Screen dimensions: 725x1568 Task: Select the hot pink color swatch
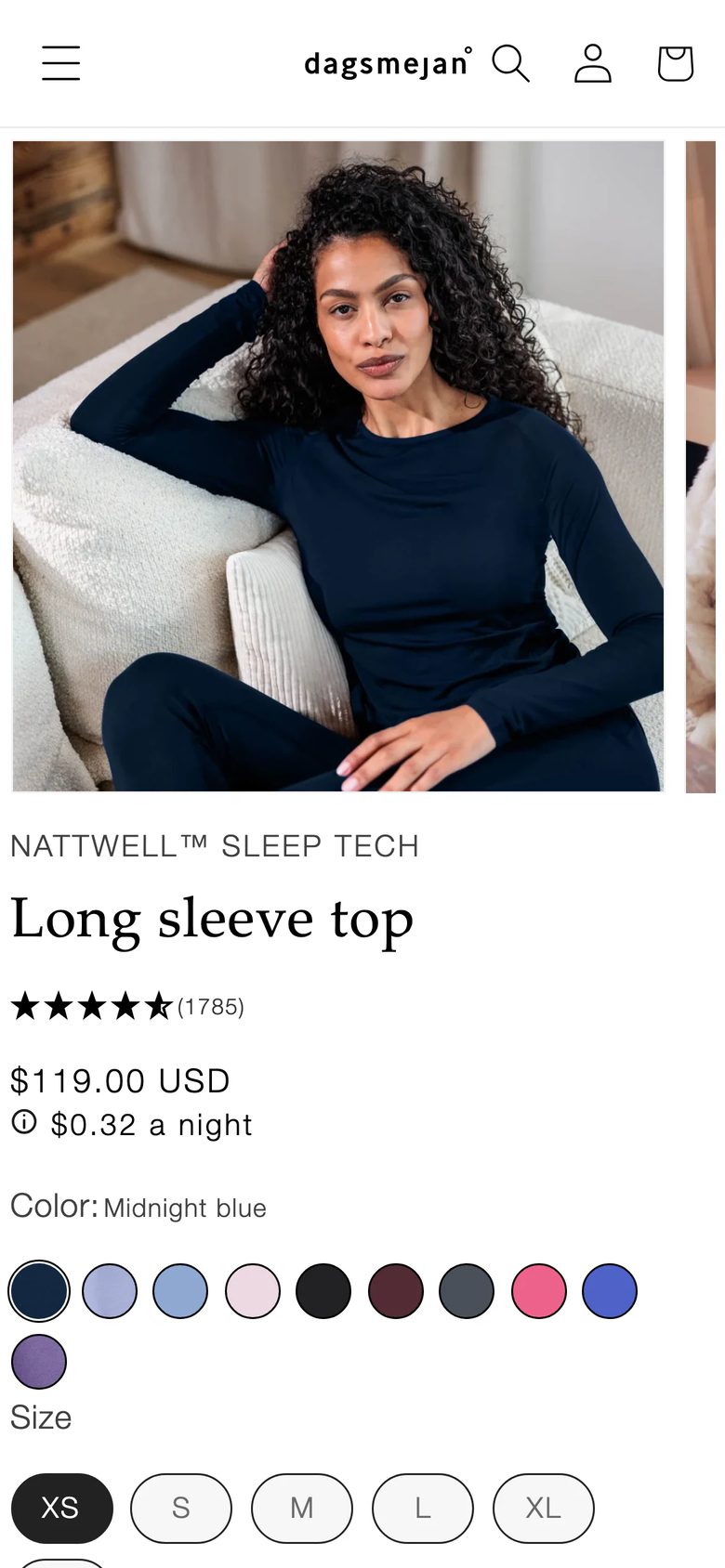539,1291
